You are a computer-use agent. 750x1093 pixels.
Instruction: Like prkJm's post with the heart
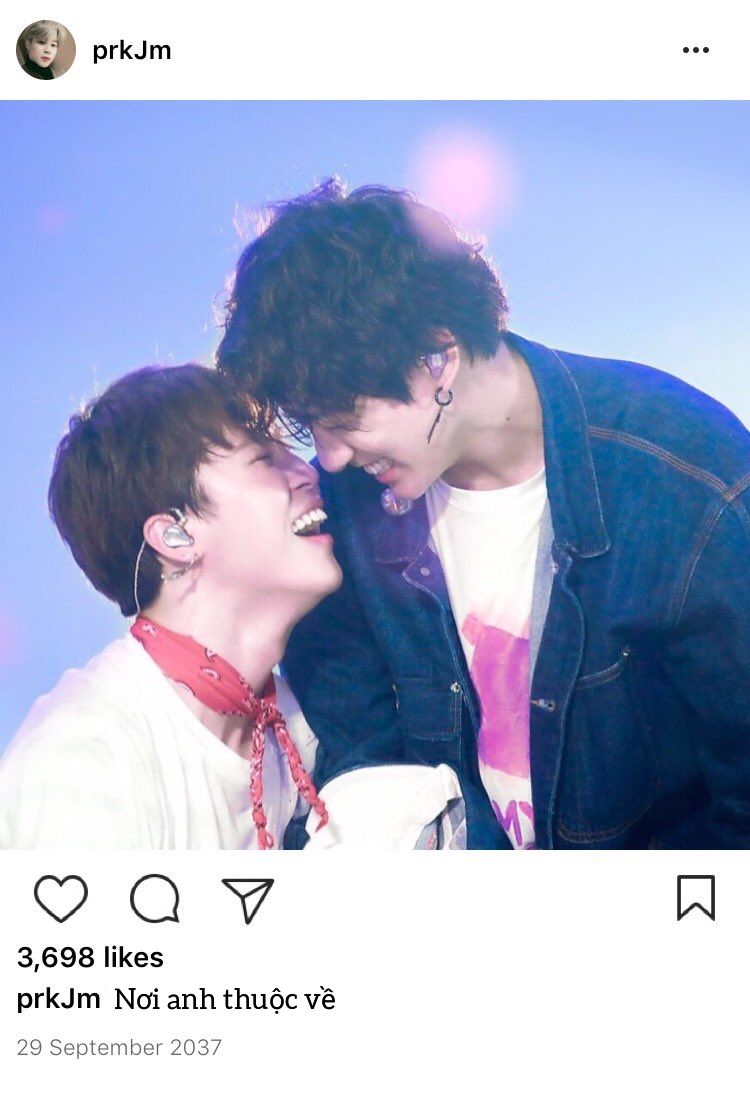61,898
